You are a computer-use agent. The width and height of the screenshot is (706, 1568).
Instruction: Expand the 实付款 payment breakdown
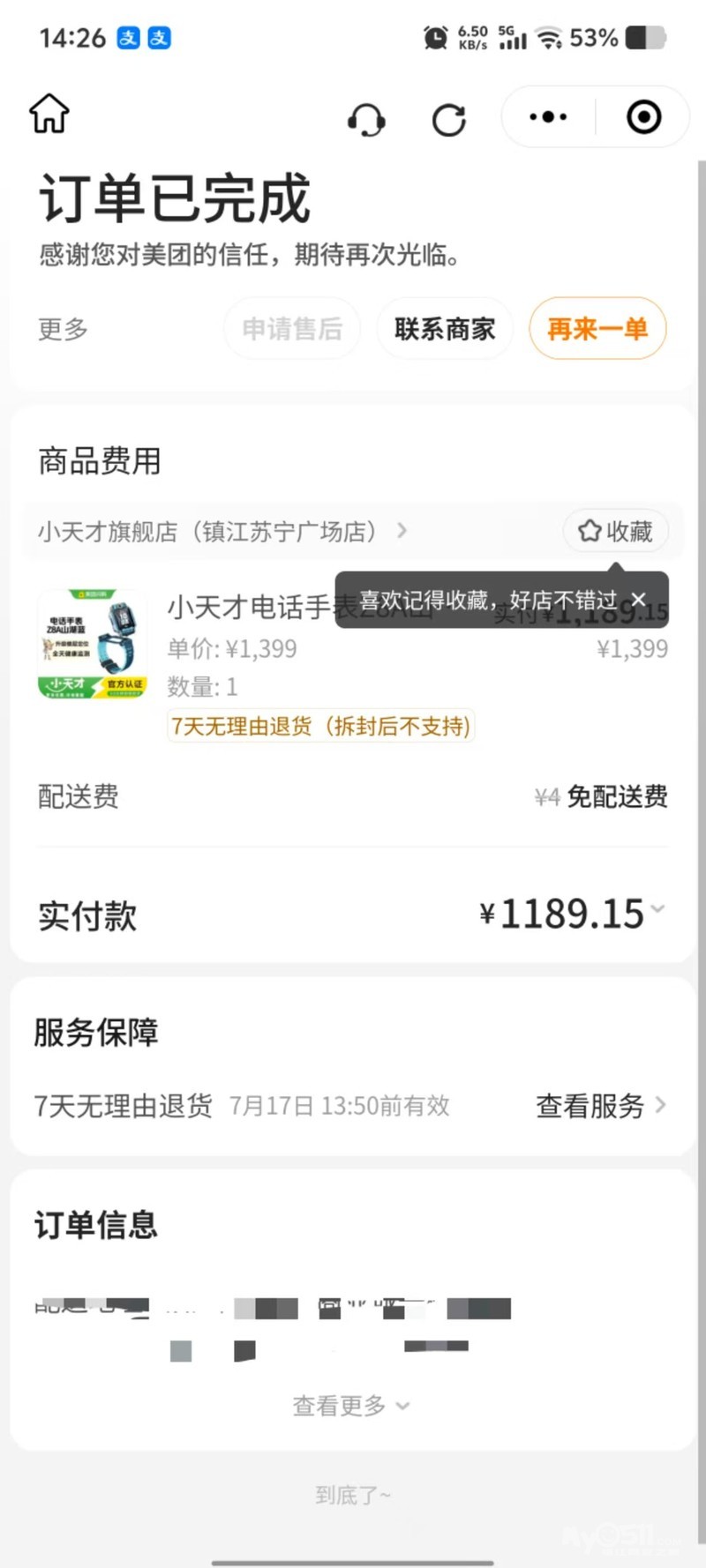(657, 909)
